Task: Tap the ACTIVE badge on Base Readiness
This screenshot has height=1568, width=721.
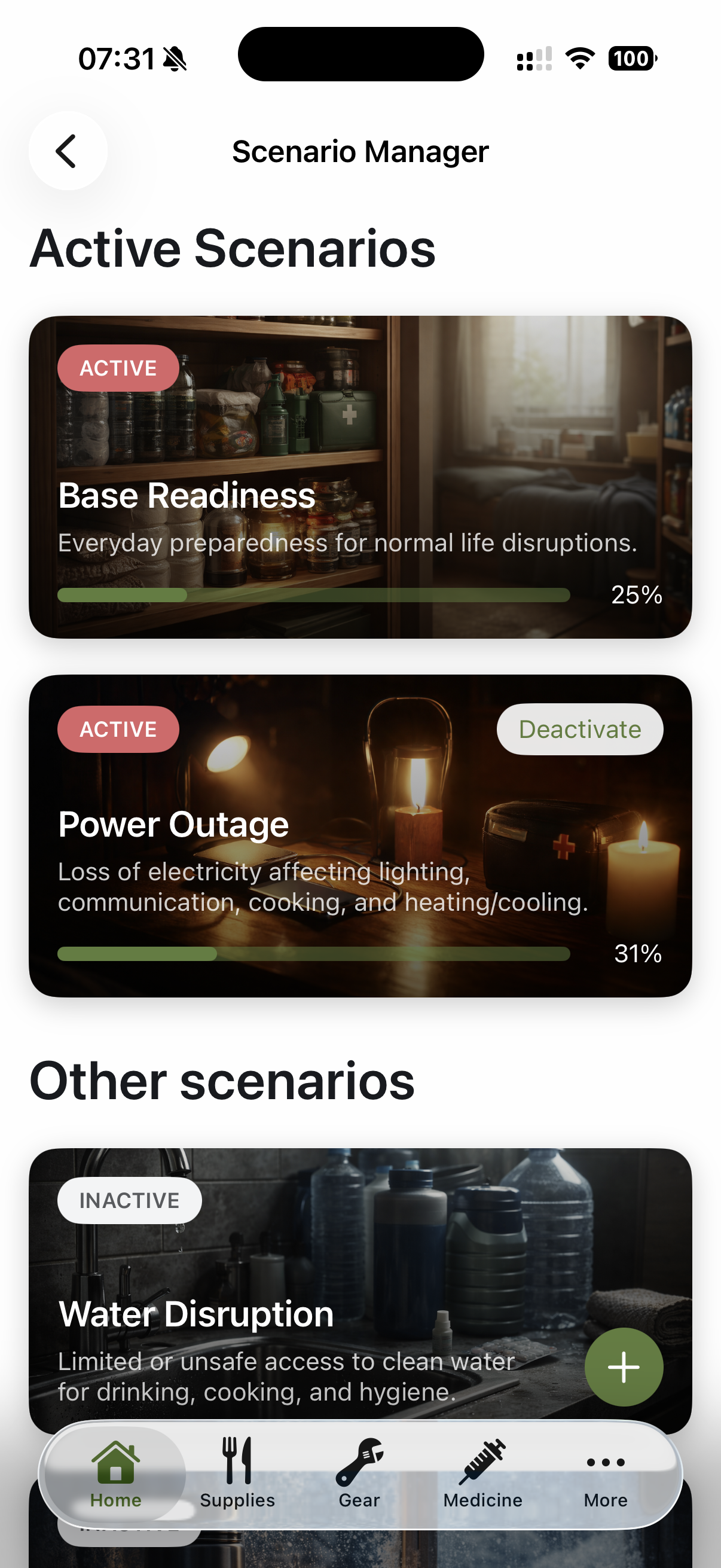Action: pyautogui.click(x=118, y=368)
